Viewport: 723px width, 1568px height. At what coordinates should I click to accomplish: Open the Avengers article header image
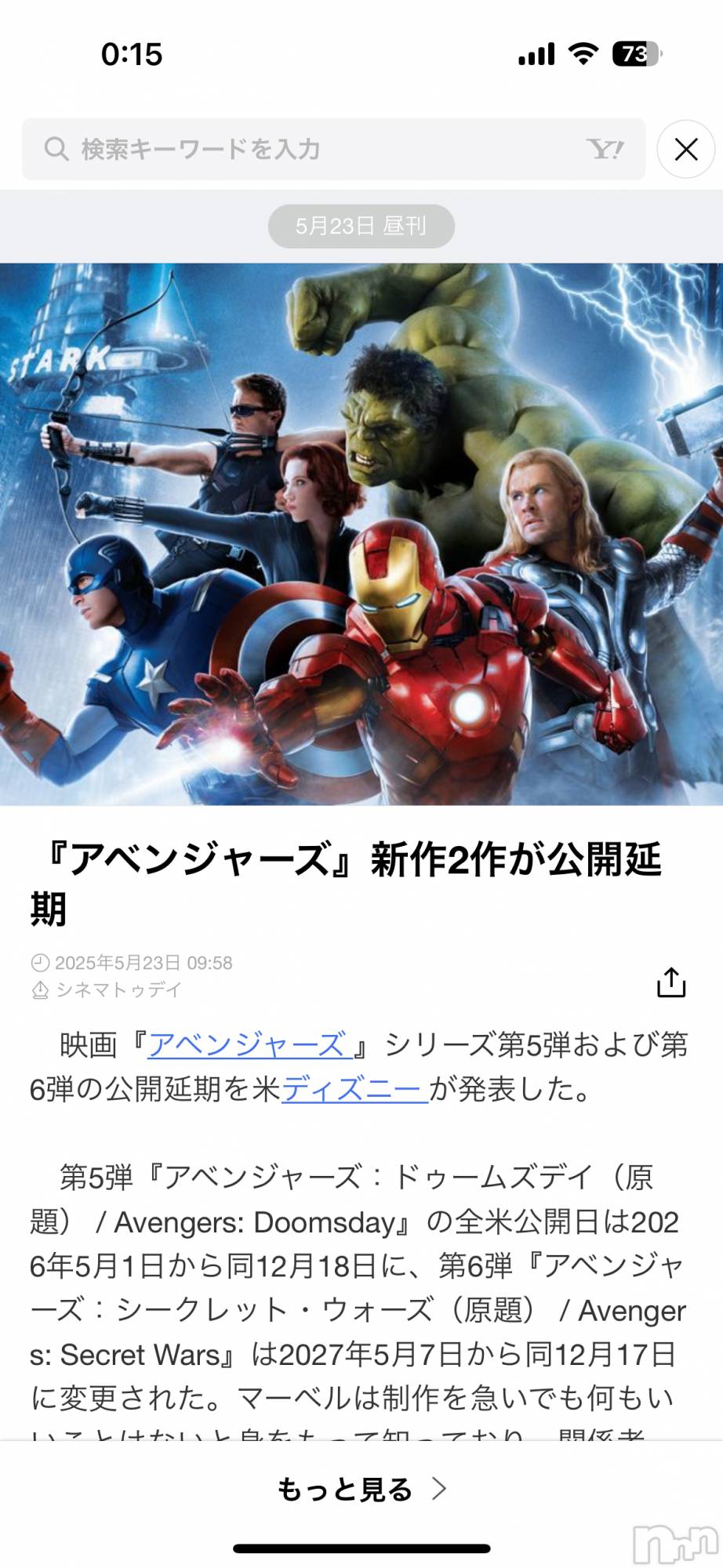click(361, 533)
